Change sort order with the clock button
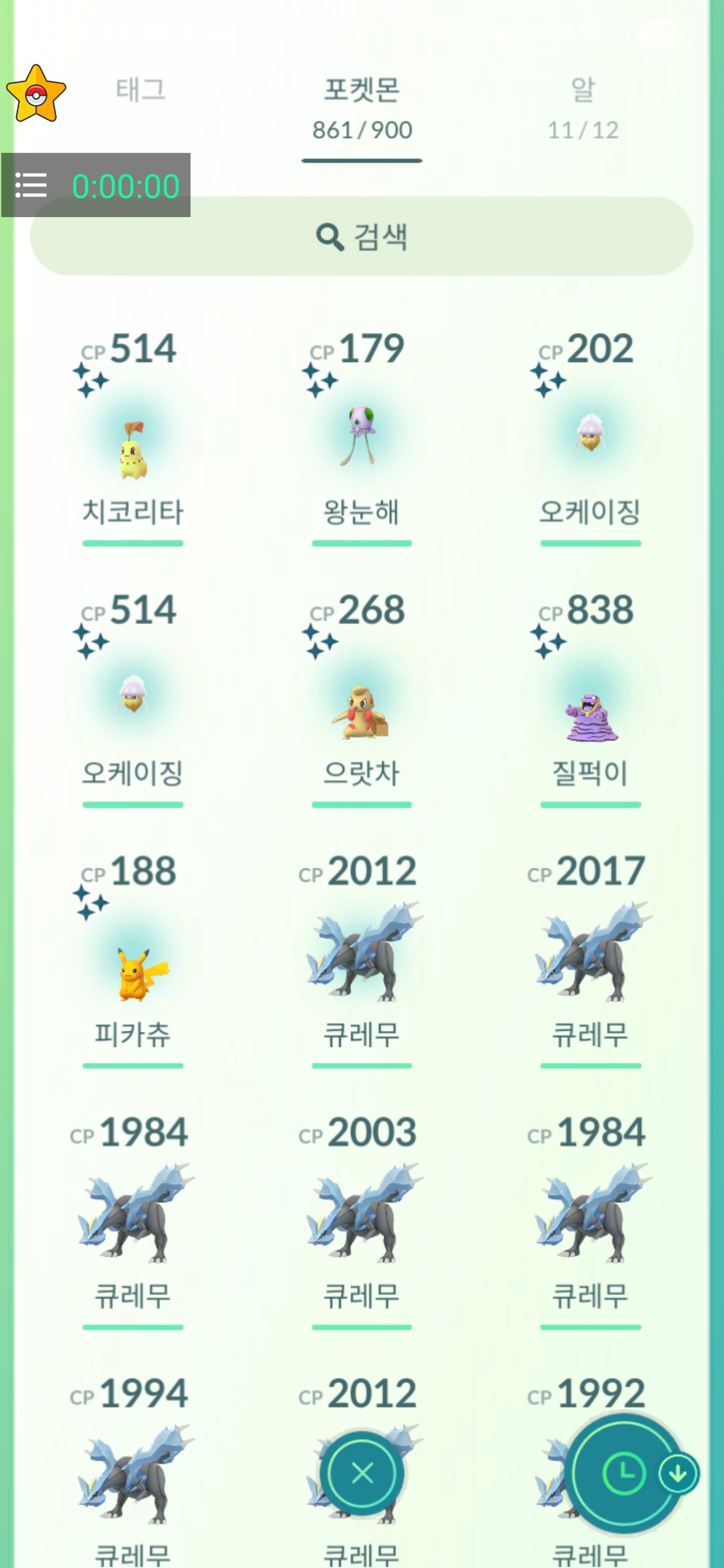The width and height of the screenshot is (724, 1568). (x=623, y=1474)
